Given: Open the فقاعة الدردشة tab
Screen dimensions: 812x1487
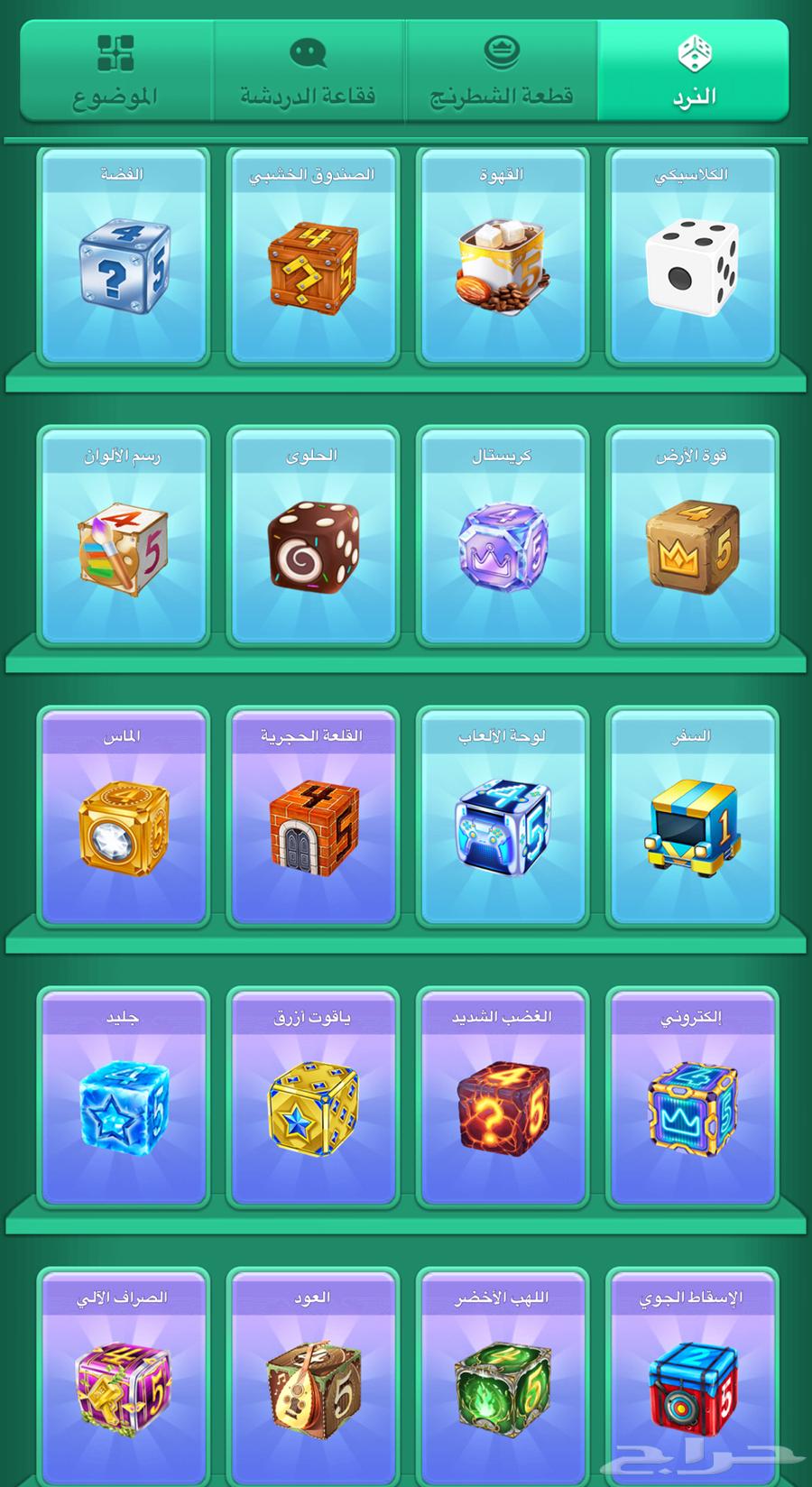Looking at the screenshot, I should coord(309,72).
